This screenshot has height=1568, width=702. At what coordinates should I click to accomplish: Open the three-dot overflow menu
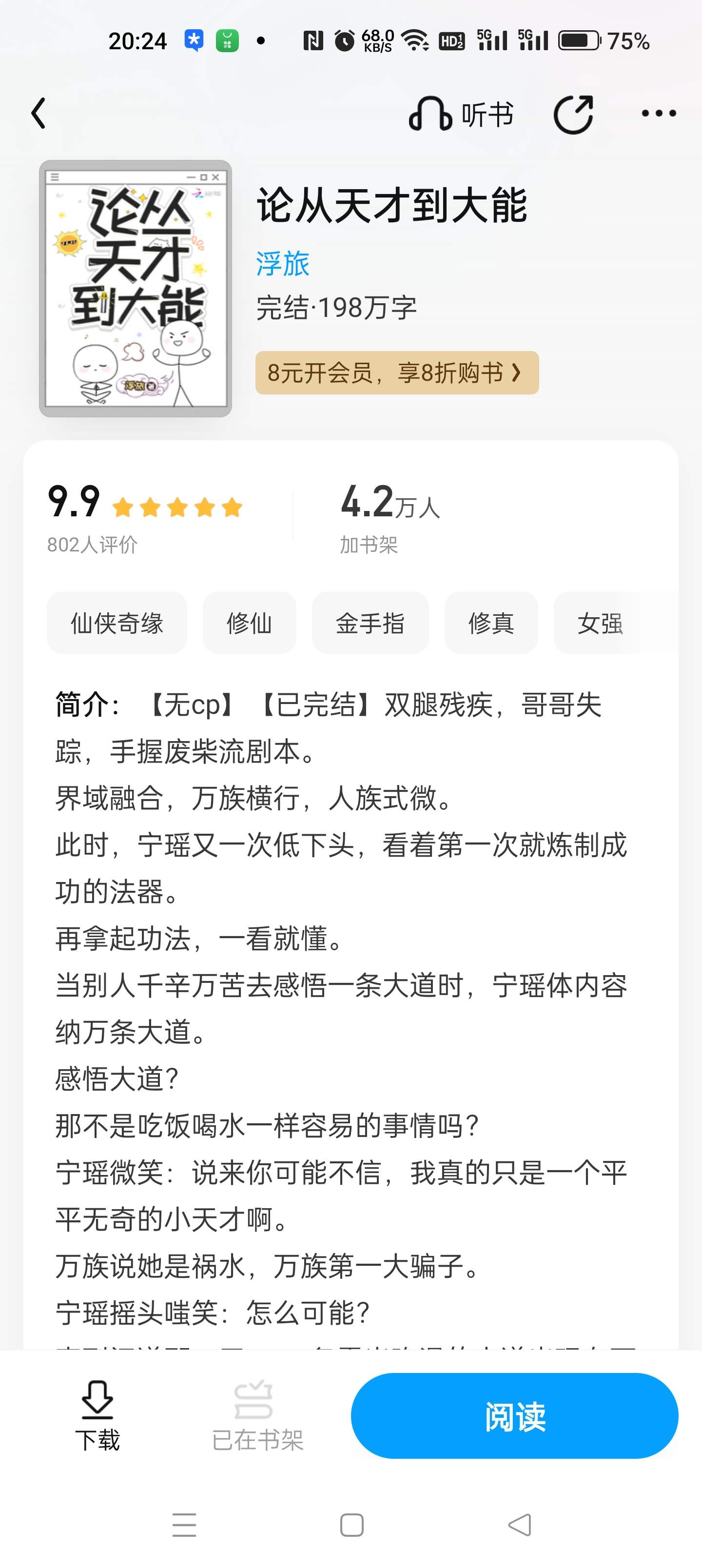(659, 113)
